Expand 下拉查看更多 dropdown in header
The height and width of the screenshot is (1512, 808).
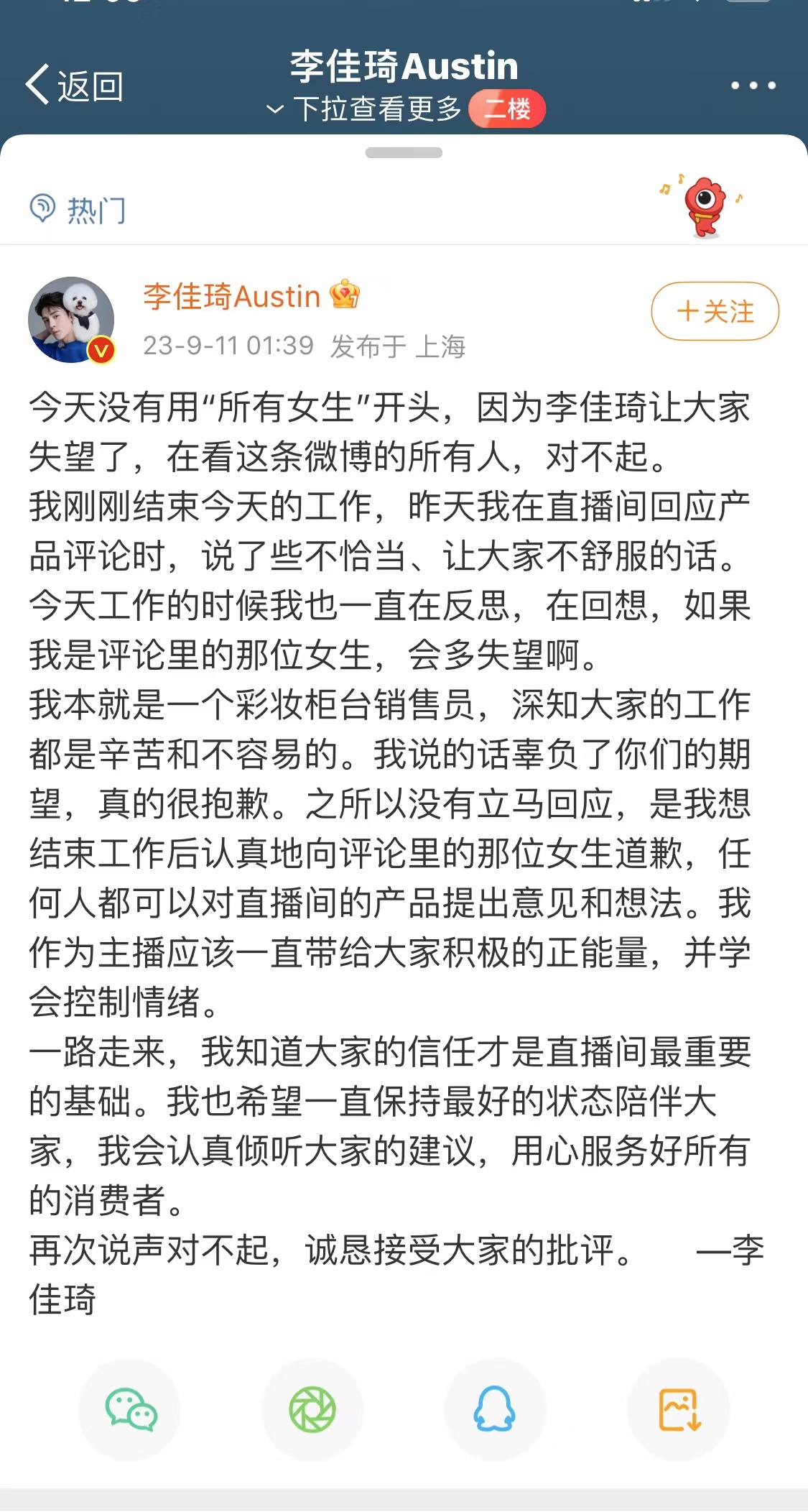[x=365, y=109]
